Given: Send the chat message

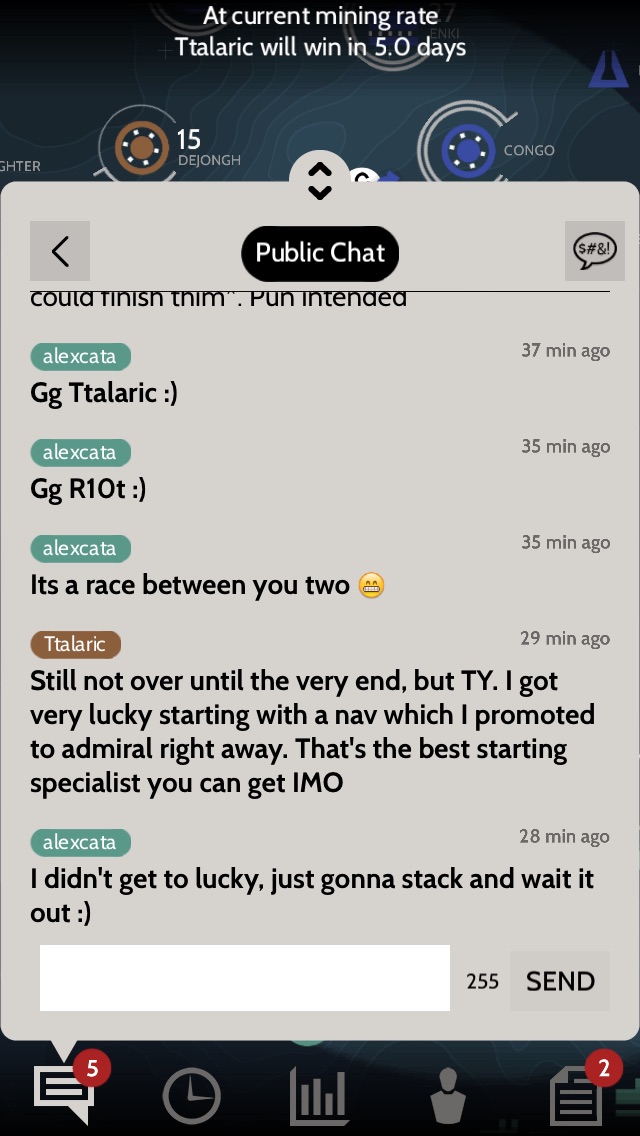Looking at the screenshot, I should click(x=560, y=981).
